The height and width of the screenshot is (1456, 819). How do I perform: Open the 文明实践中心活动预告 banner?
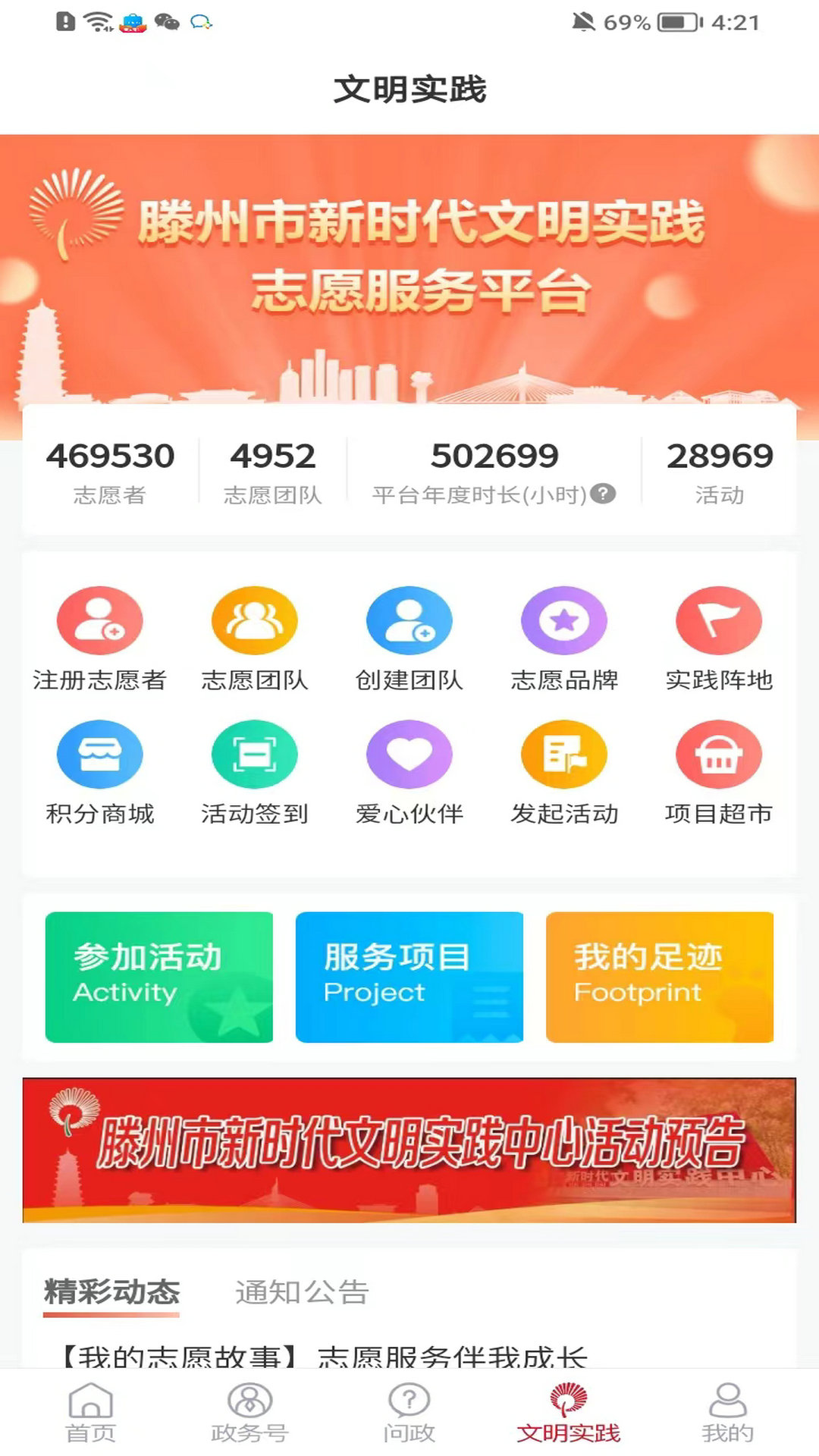409,1150
